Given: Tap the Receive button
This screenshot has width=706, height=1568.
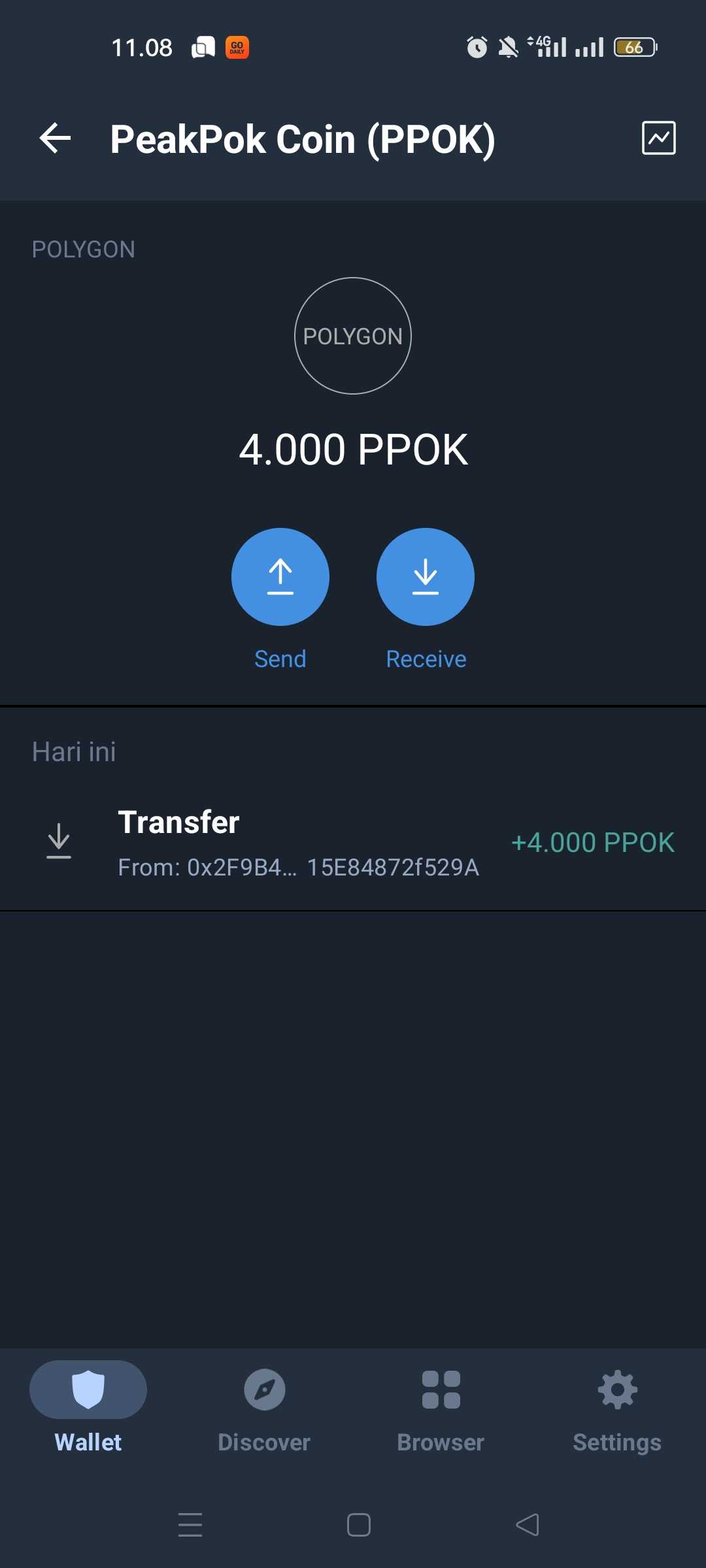Looking at the screenshot, I should coord(425,577).
